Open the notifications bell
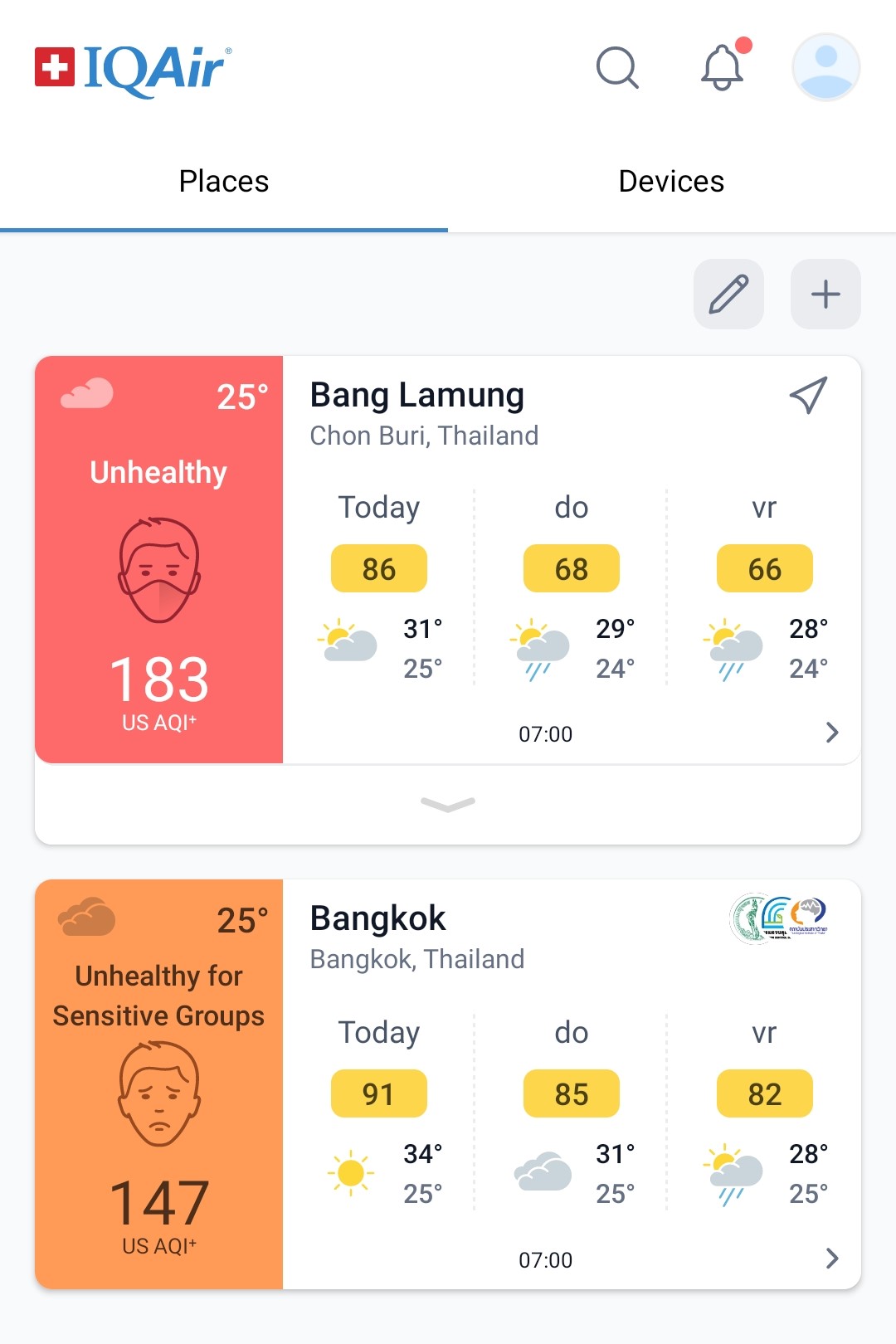The image size is (896, 1344). pos(722,66)
